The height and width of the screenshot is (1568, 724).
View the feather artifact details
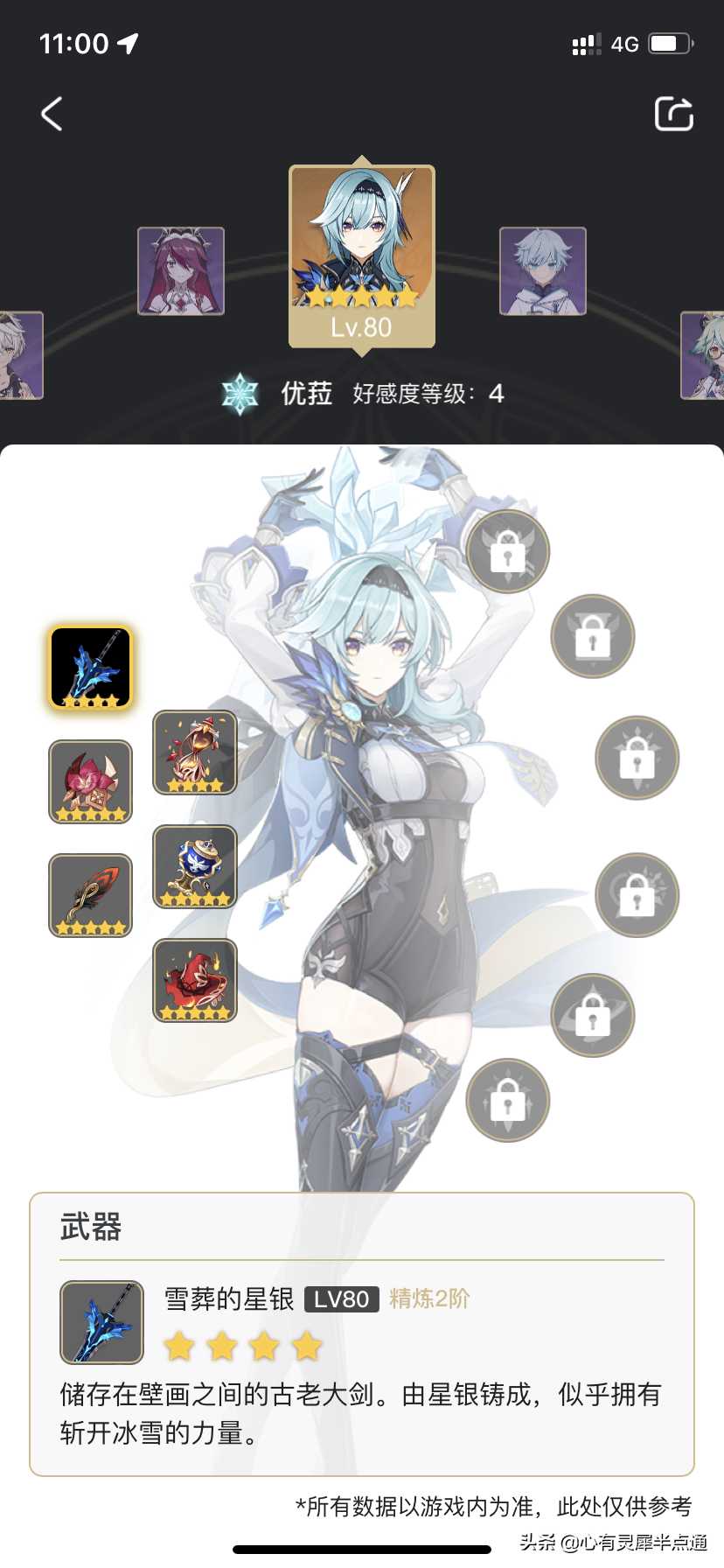coord(90,895)
